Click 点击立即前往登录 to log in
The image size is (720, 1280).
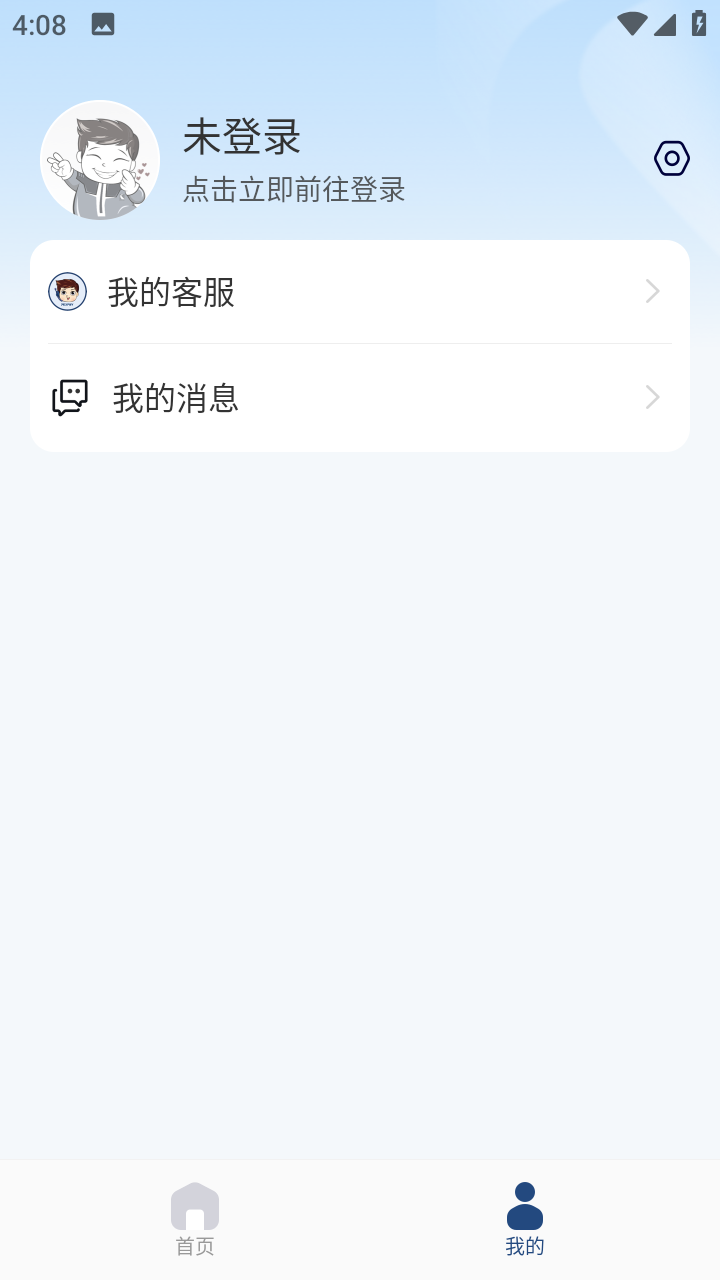coord(295,190)
